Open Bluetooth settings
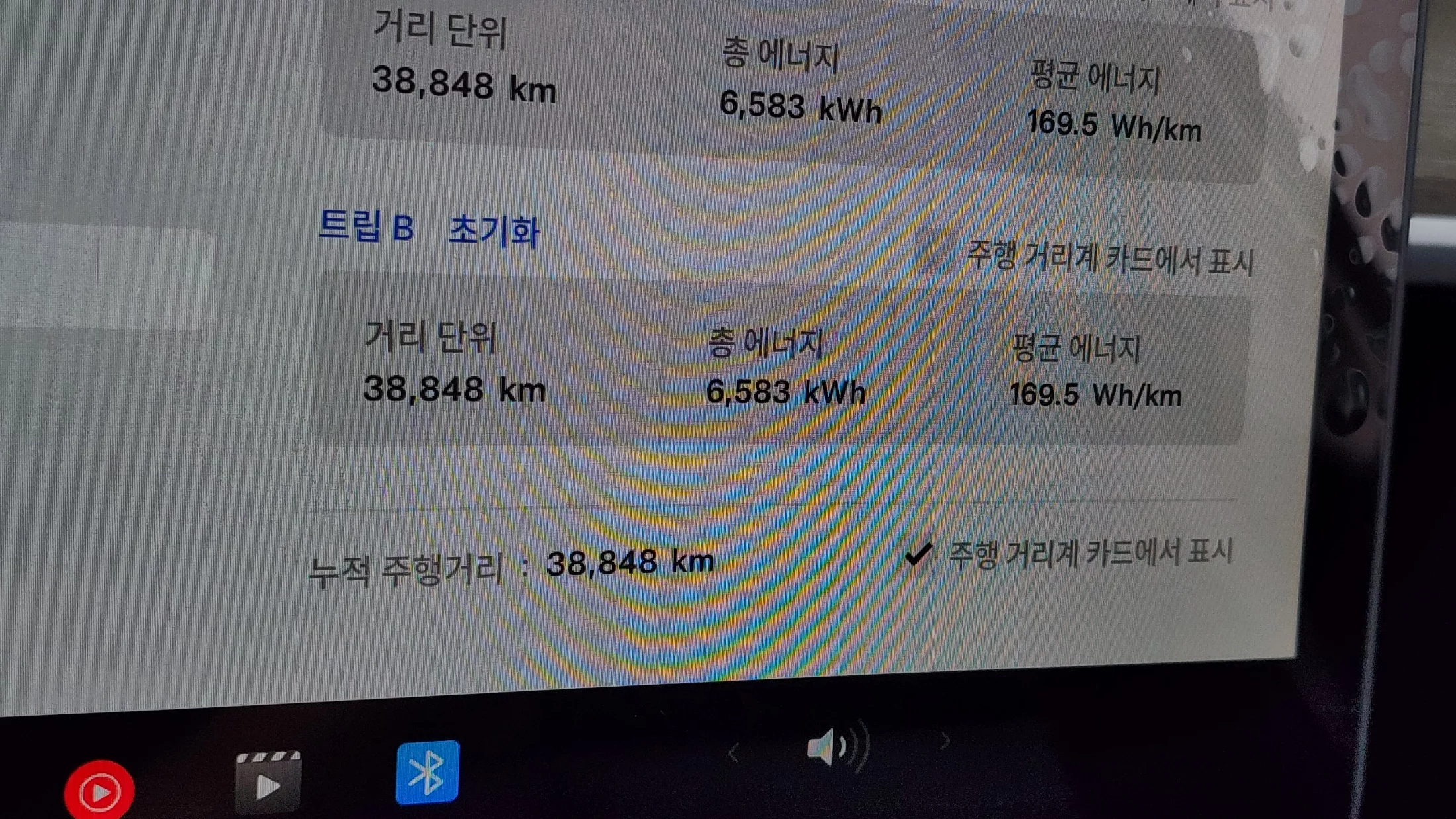 [427, 771]
